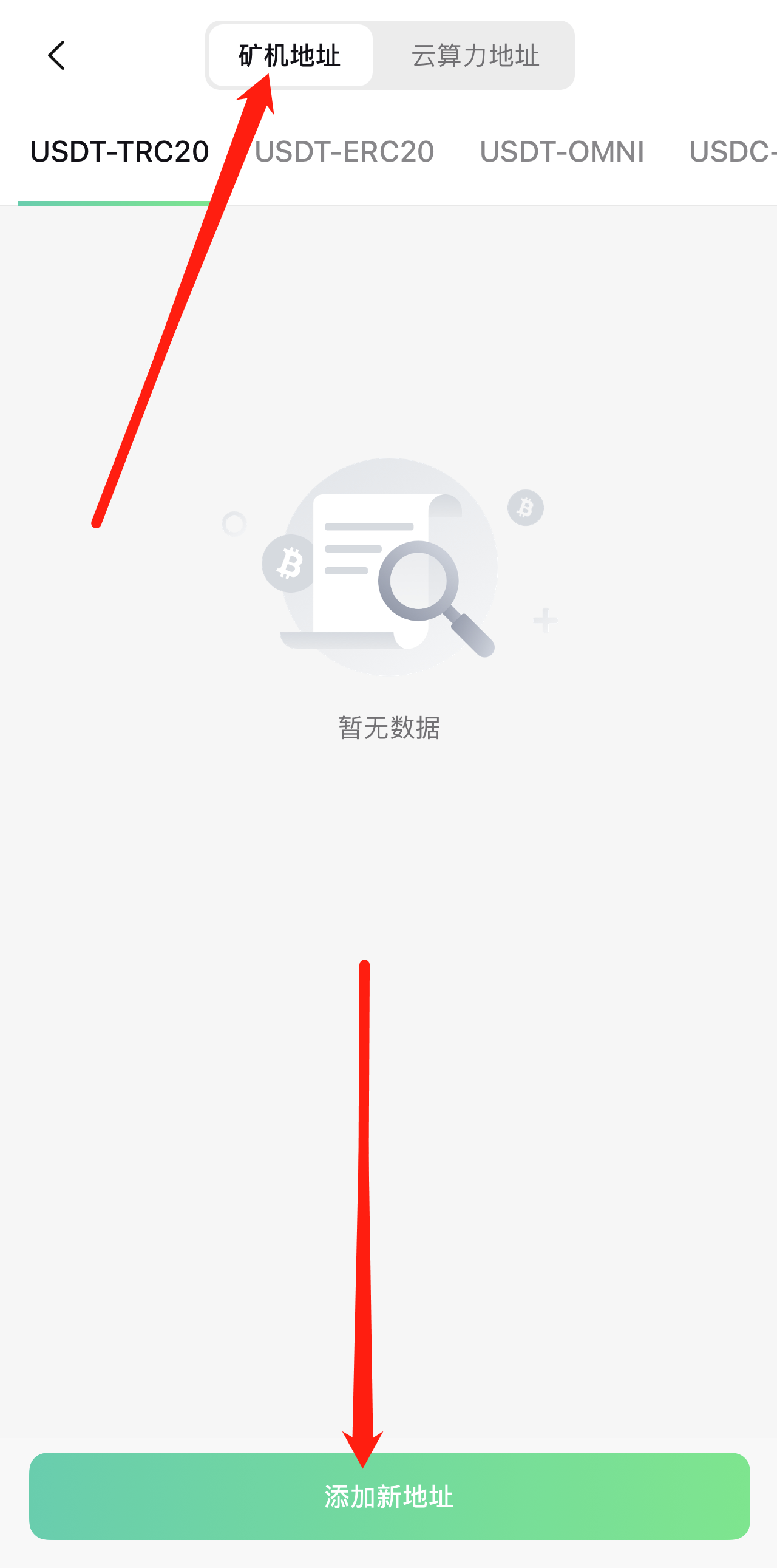Select the USDT-TRC20 tab
The height and width of the screenshot is (1568, 777).
point(119,152)
